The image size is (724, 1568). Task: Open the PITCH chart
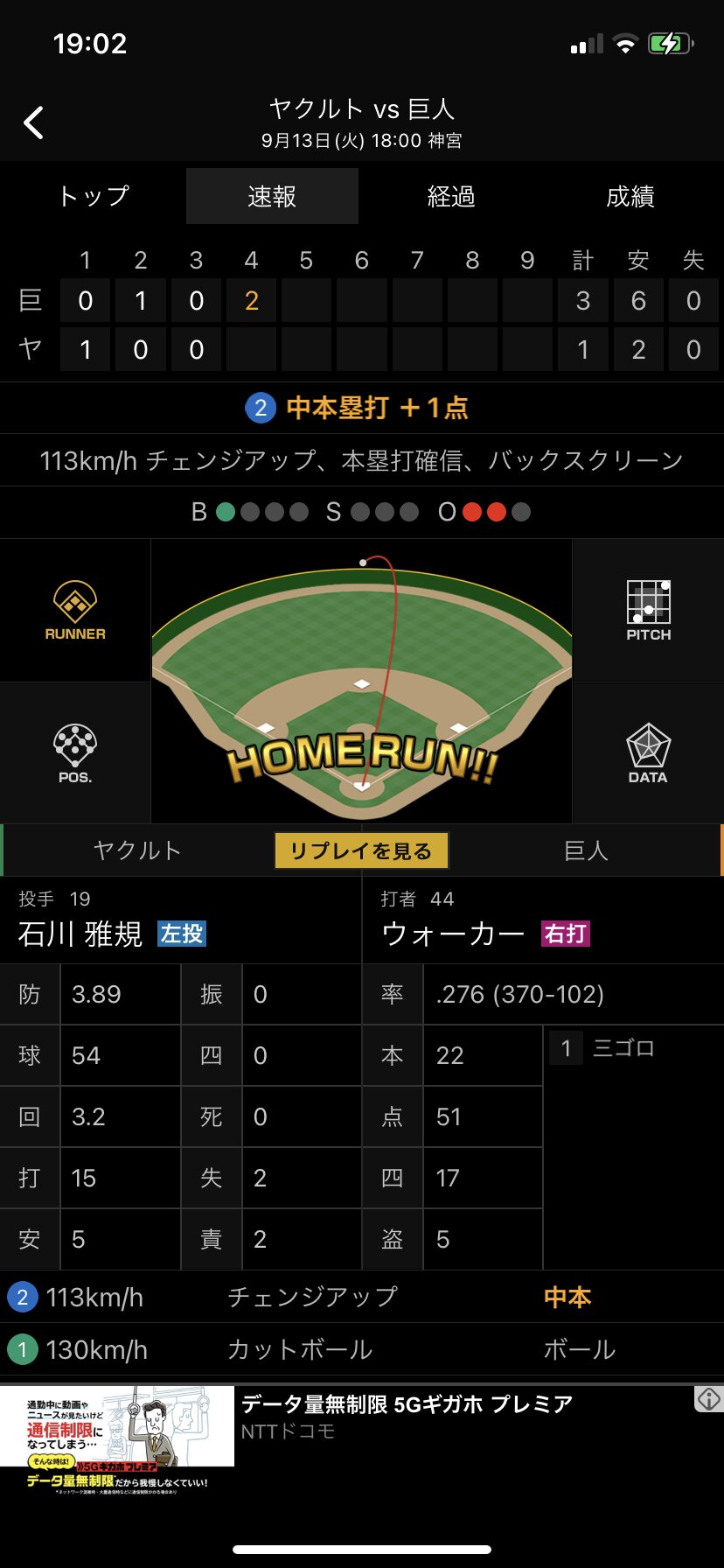(x=648, y=611)
